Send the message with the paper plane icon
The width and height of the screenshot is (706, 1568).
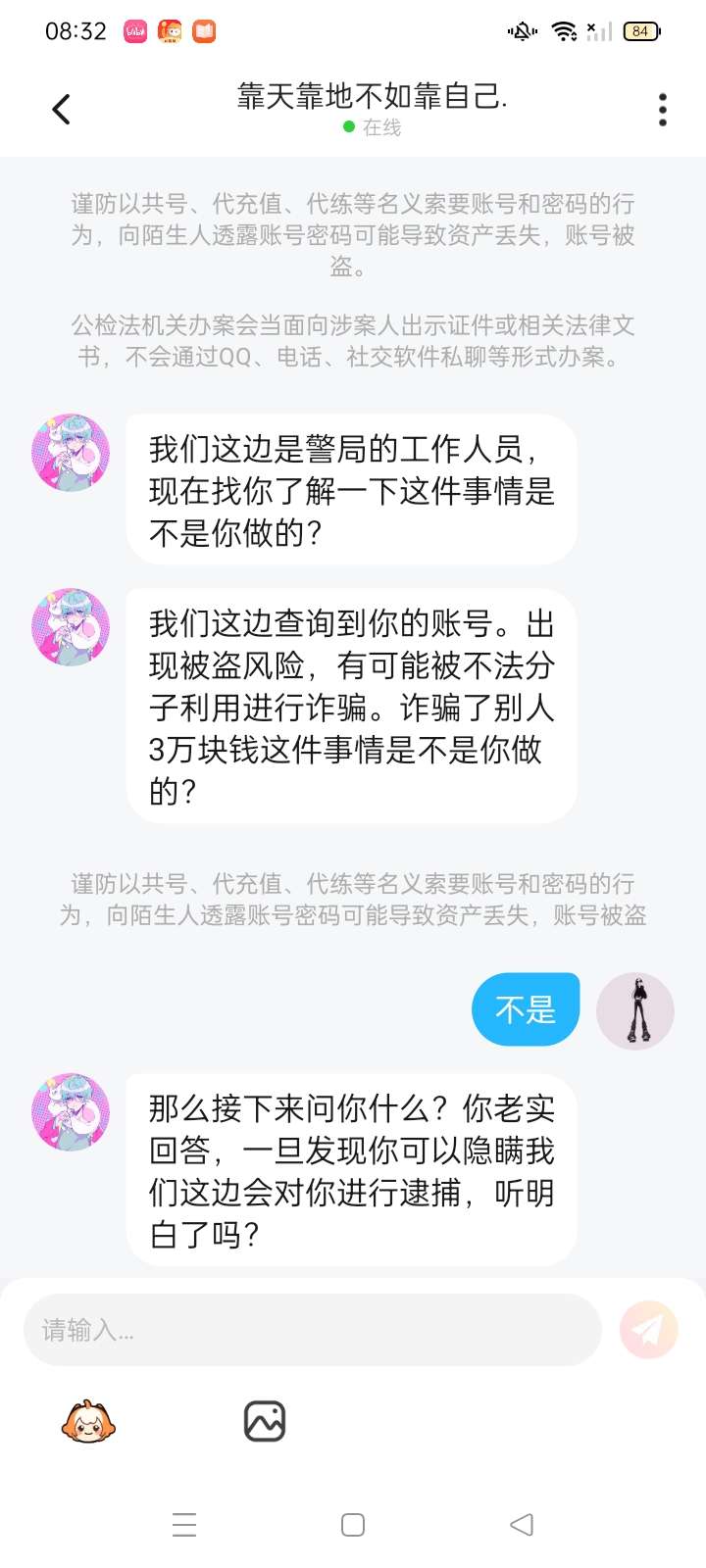tap(648, 1330)
